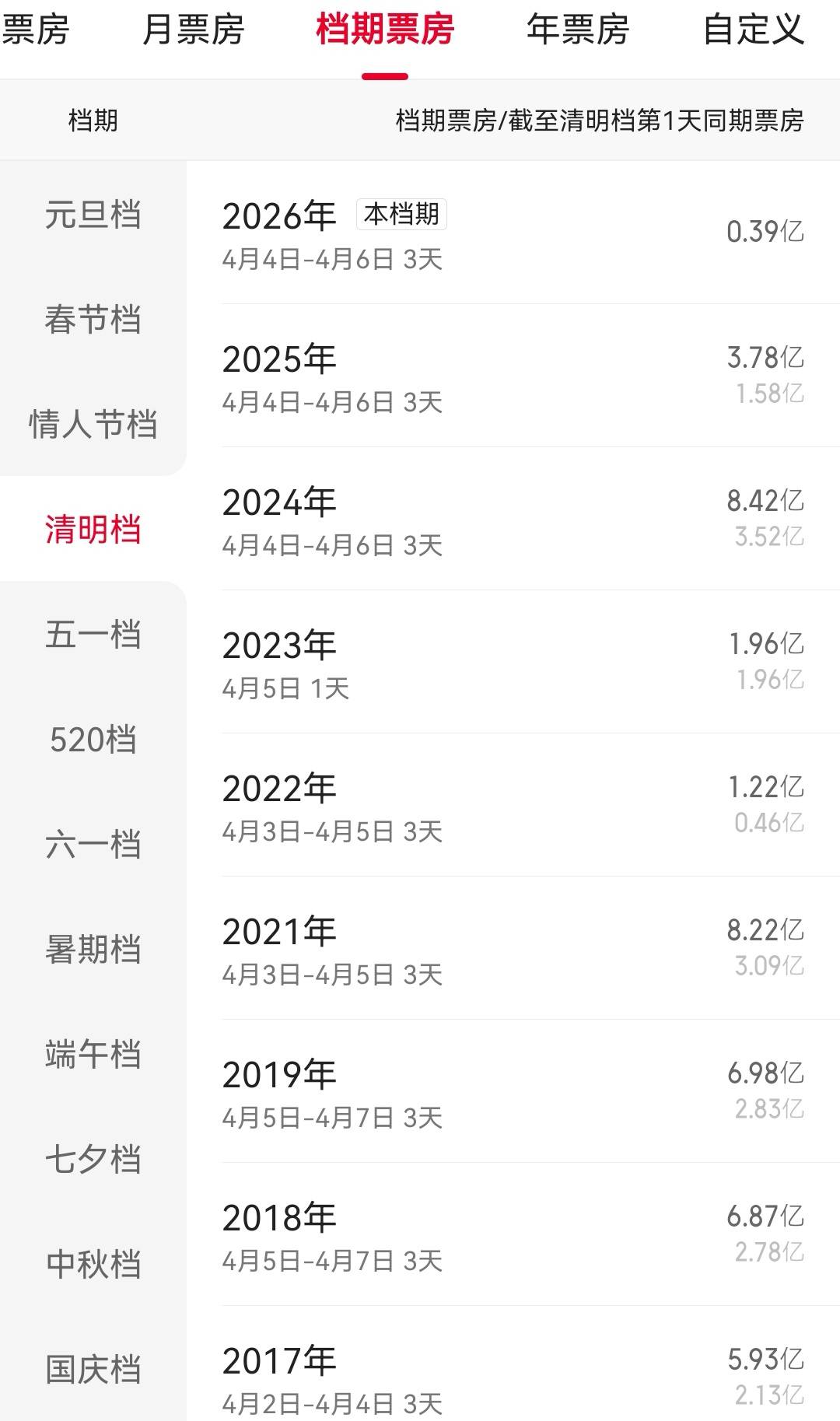Open the 2024年 row with 8.42亿
This screenshot has width=840, height=1421.
coord(513,520)
